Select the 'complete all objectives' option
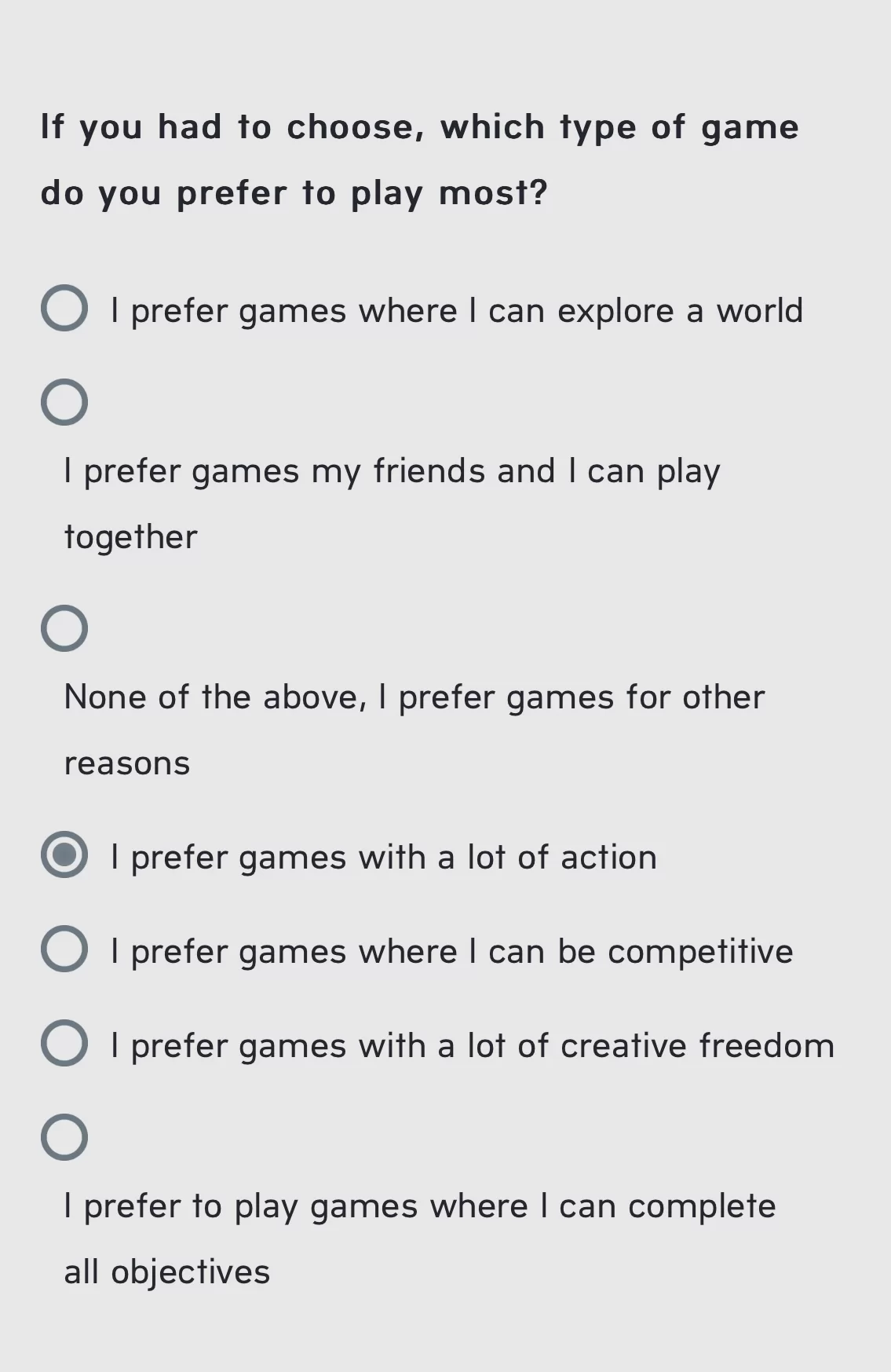891x1372 pixels. coord(64,1137)
